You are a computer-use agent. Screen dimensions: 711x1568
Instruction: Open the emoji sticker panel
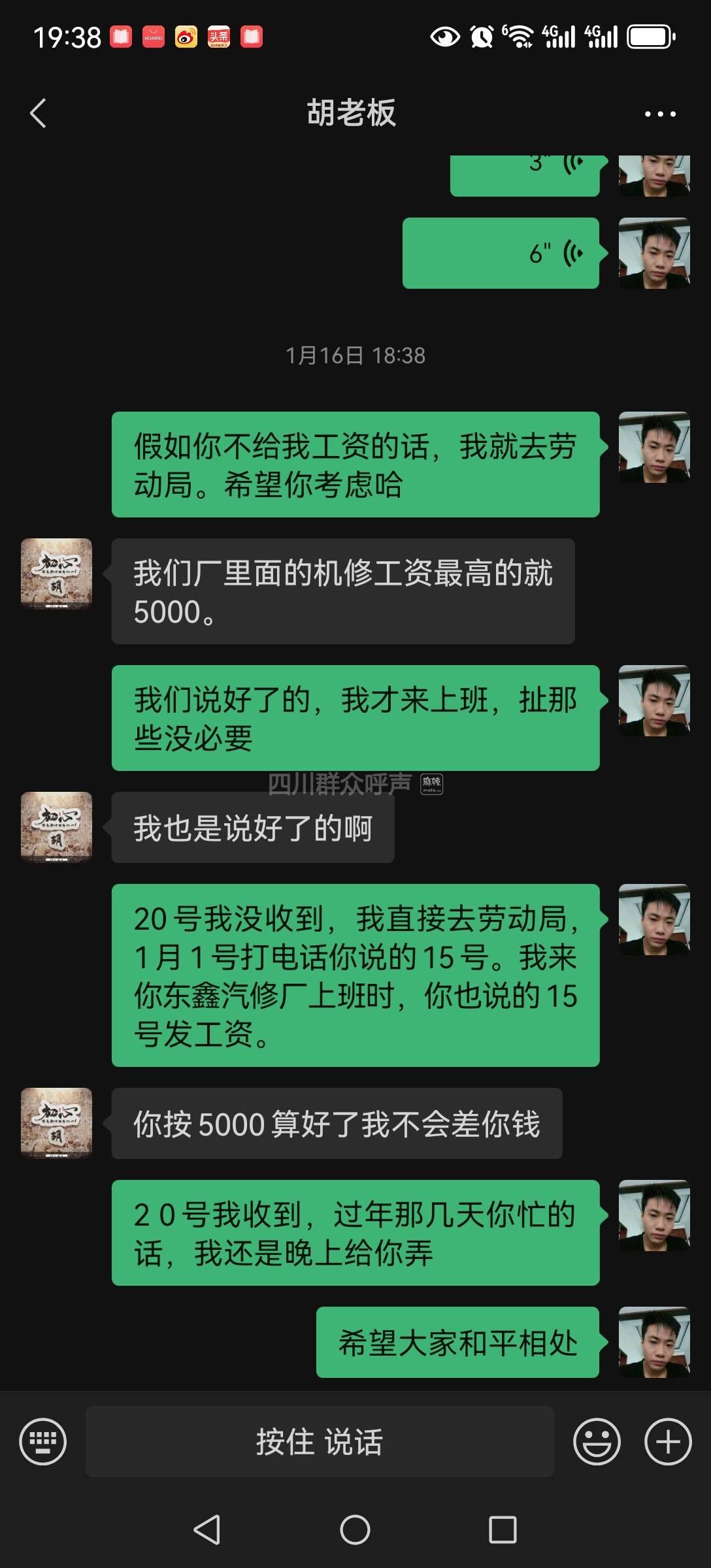[597, 1441]
